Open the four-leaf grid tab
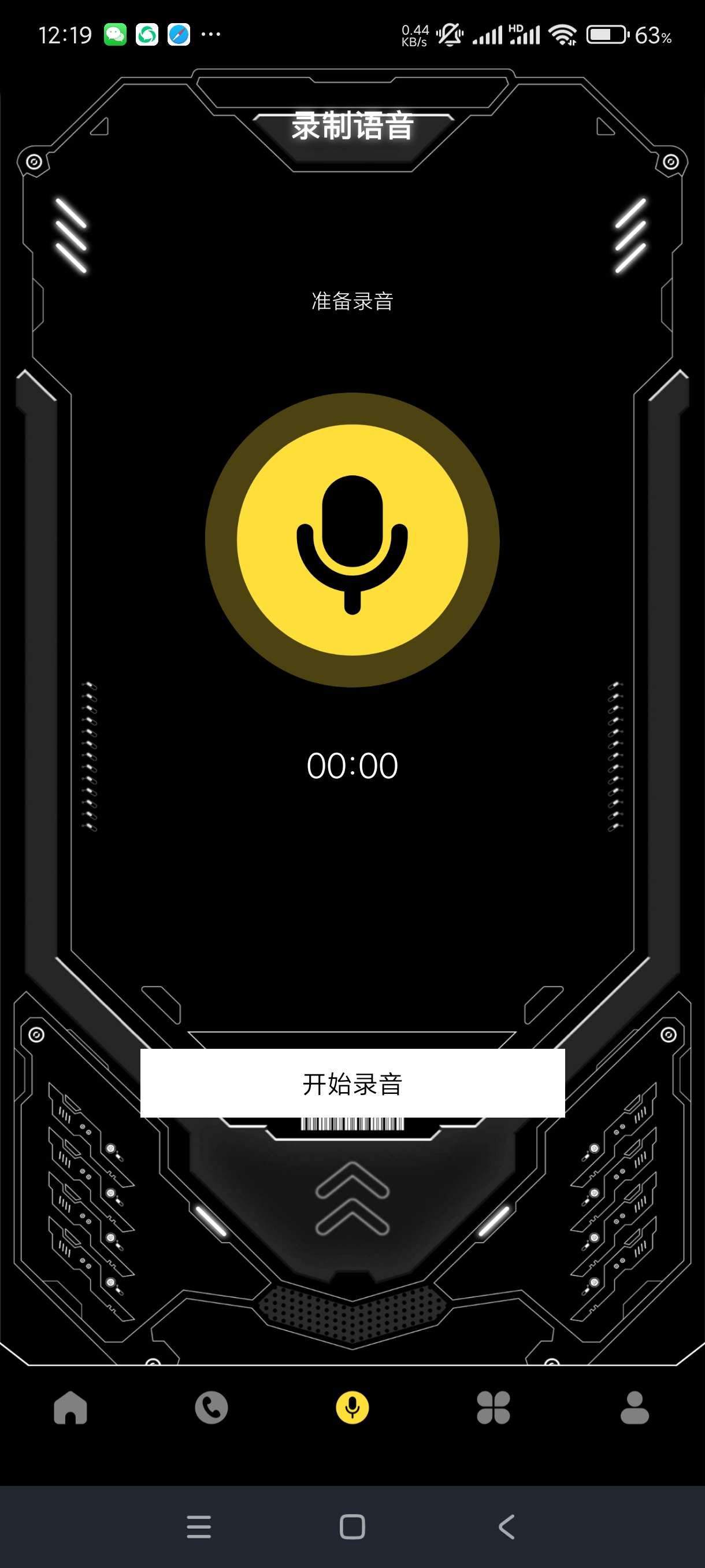The height and width of the screenshot is (1568, 705). 493,1408
